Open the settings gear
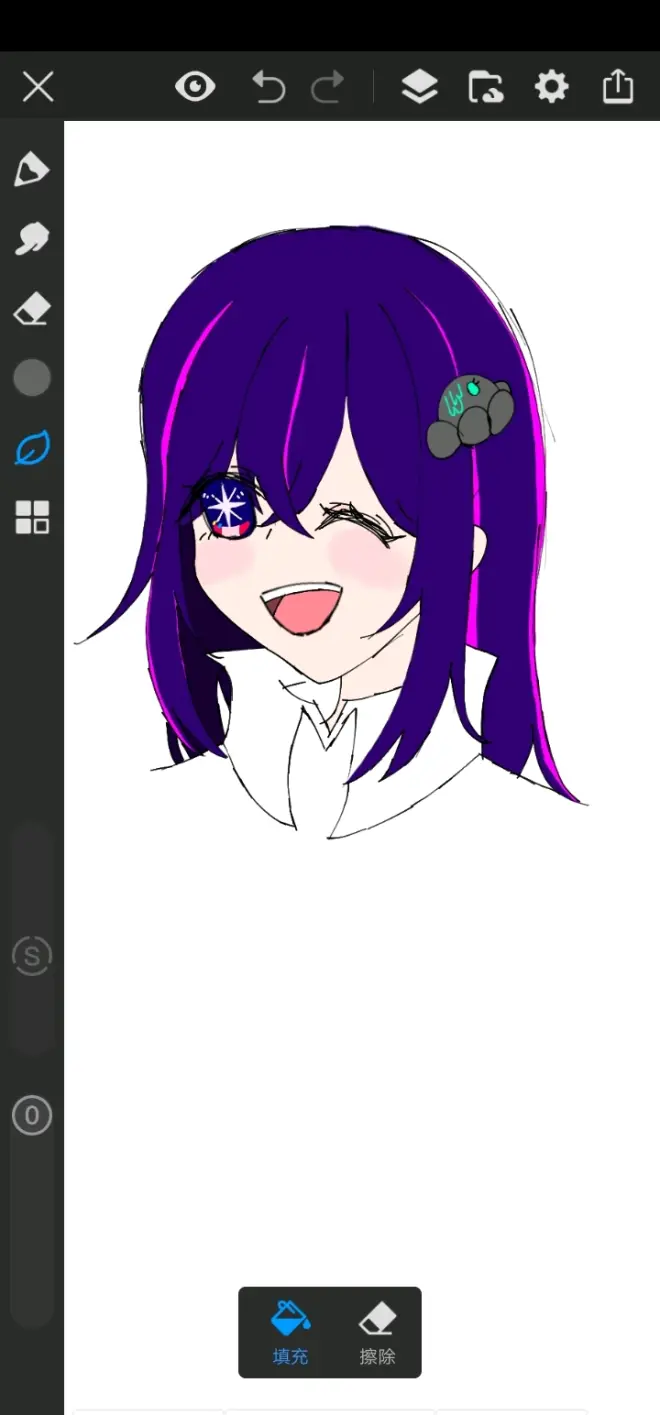 tap(551, 87)
